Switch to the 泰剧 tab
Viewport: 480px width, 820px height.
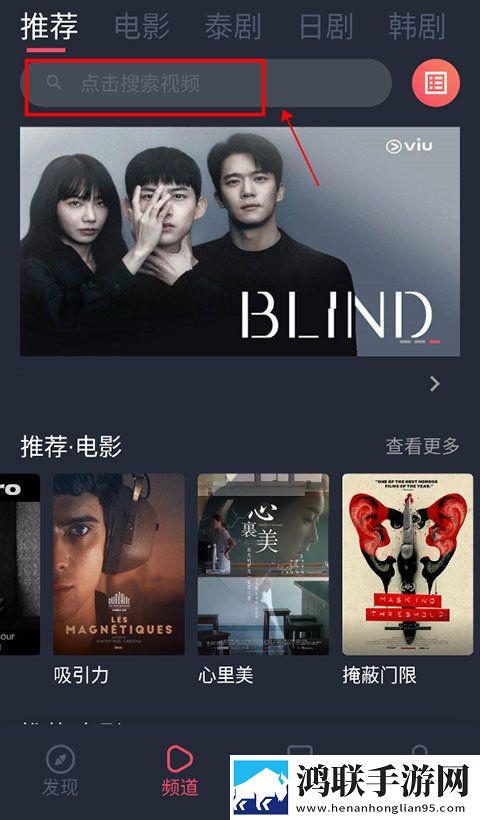(x=233, y=26)
